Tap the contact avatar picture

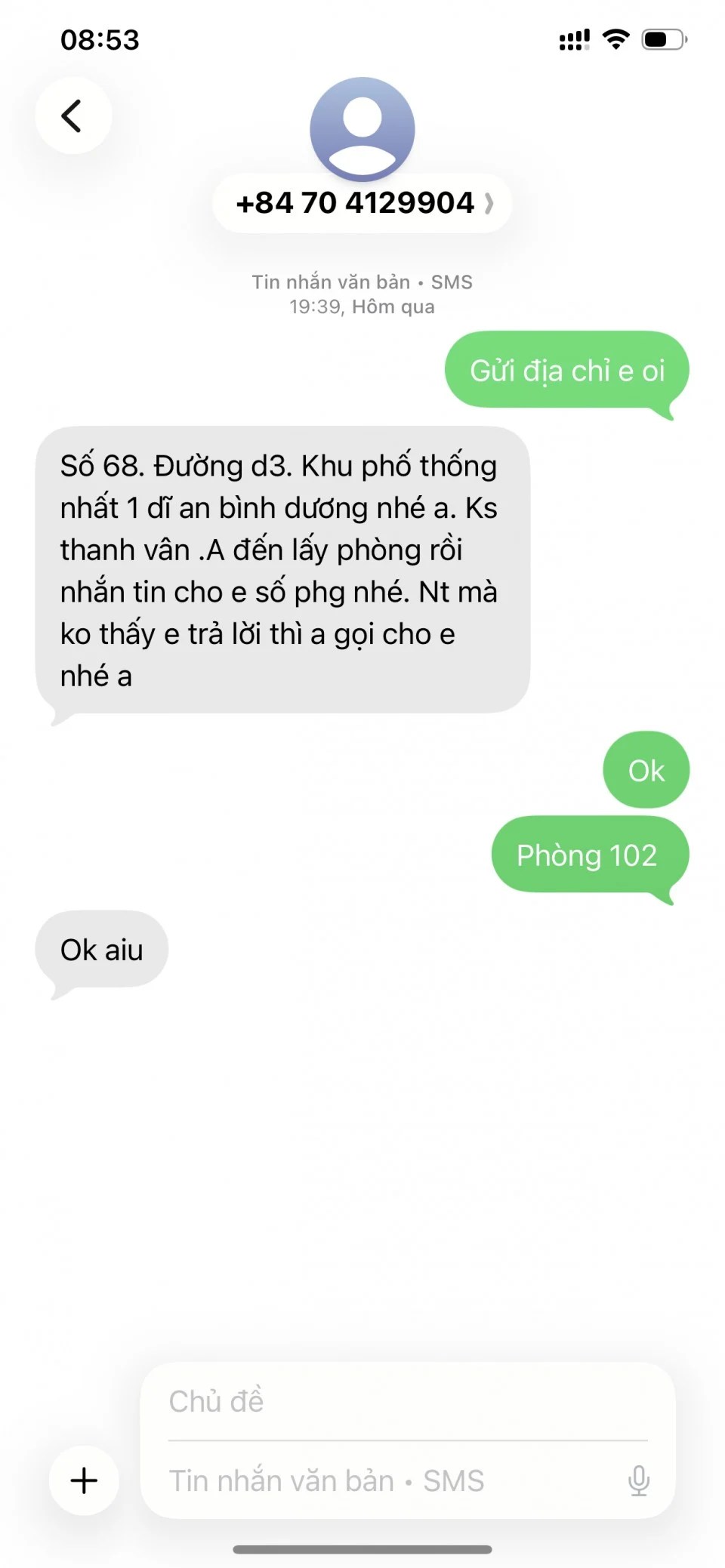click(362, 128)
